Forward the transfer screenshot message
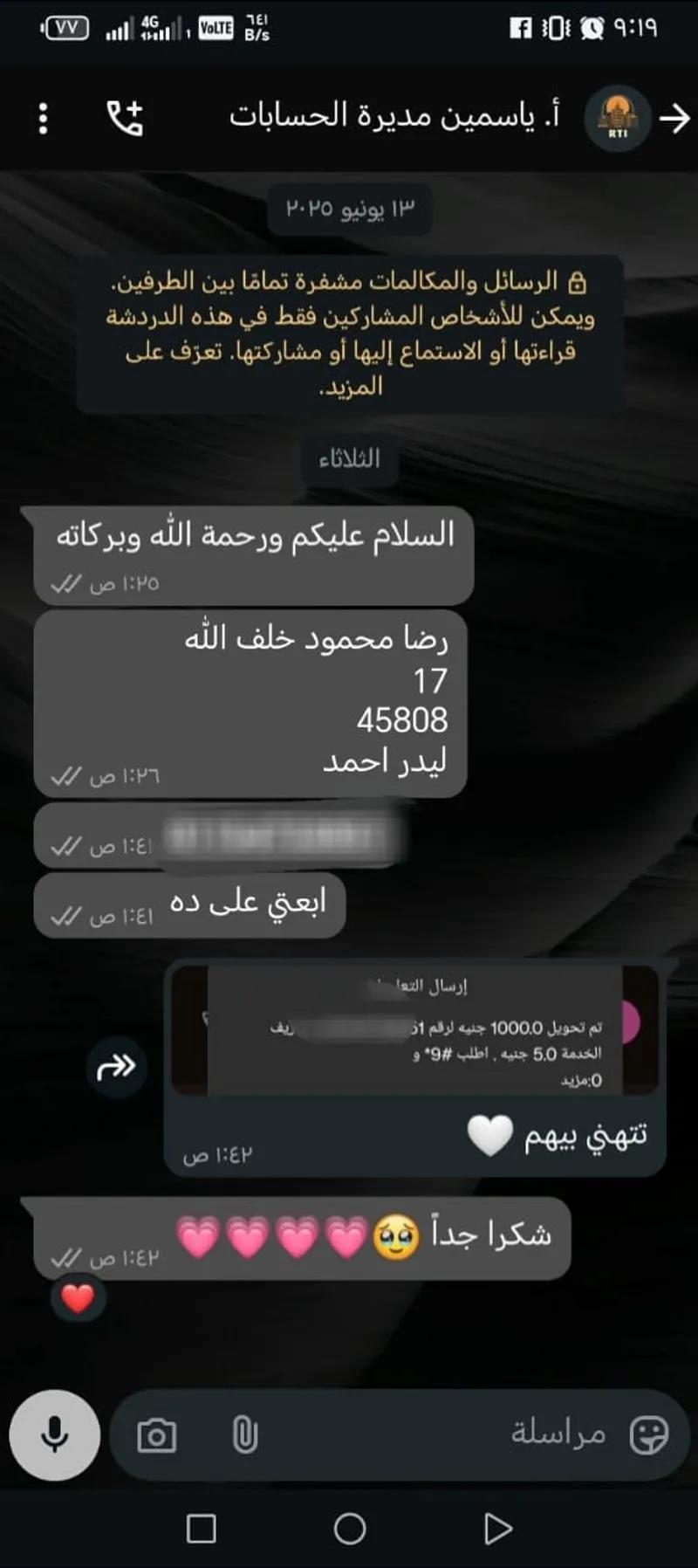Viewport: 698px width, 1568px height. coord(116,1066)
